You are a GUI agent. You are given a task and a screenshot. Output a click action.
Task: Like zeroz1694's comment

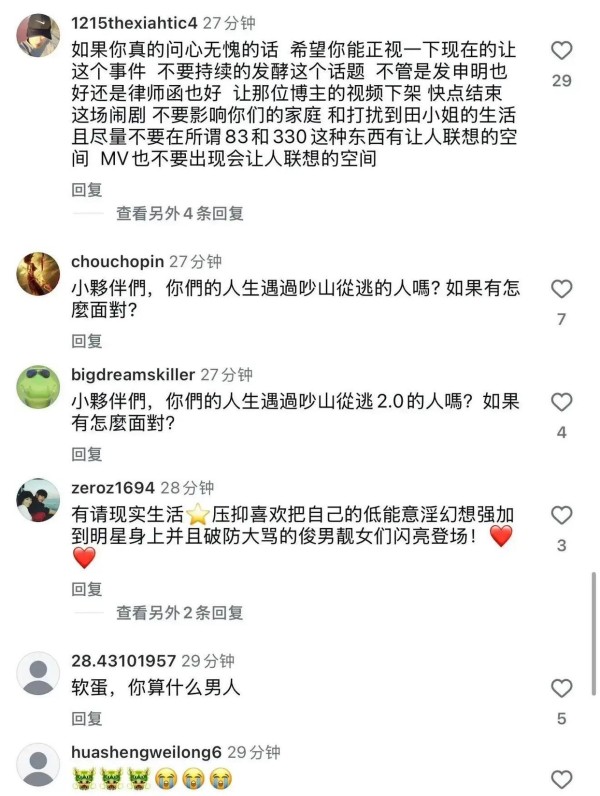562,516
